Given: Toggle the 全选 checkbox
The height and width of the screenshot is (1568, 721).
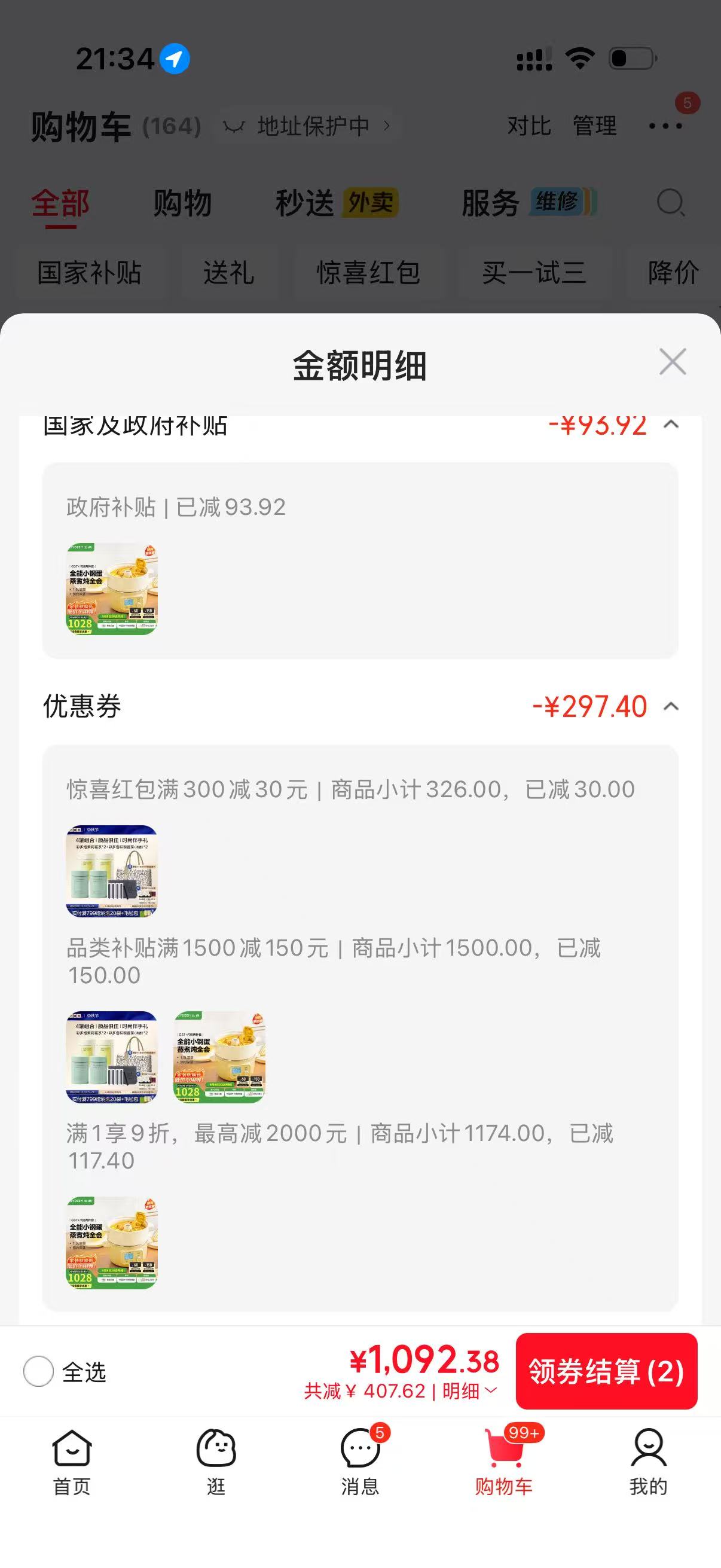Looking at the screenshot, I should click(38, 1372).
